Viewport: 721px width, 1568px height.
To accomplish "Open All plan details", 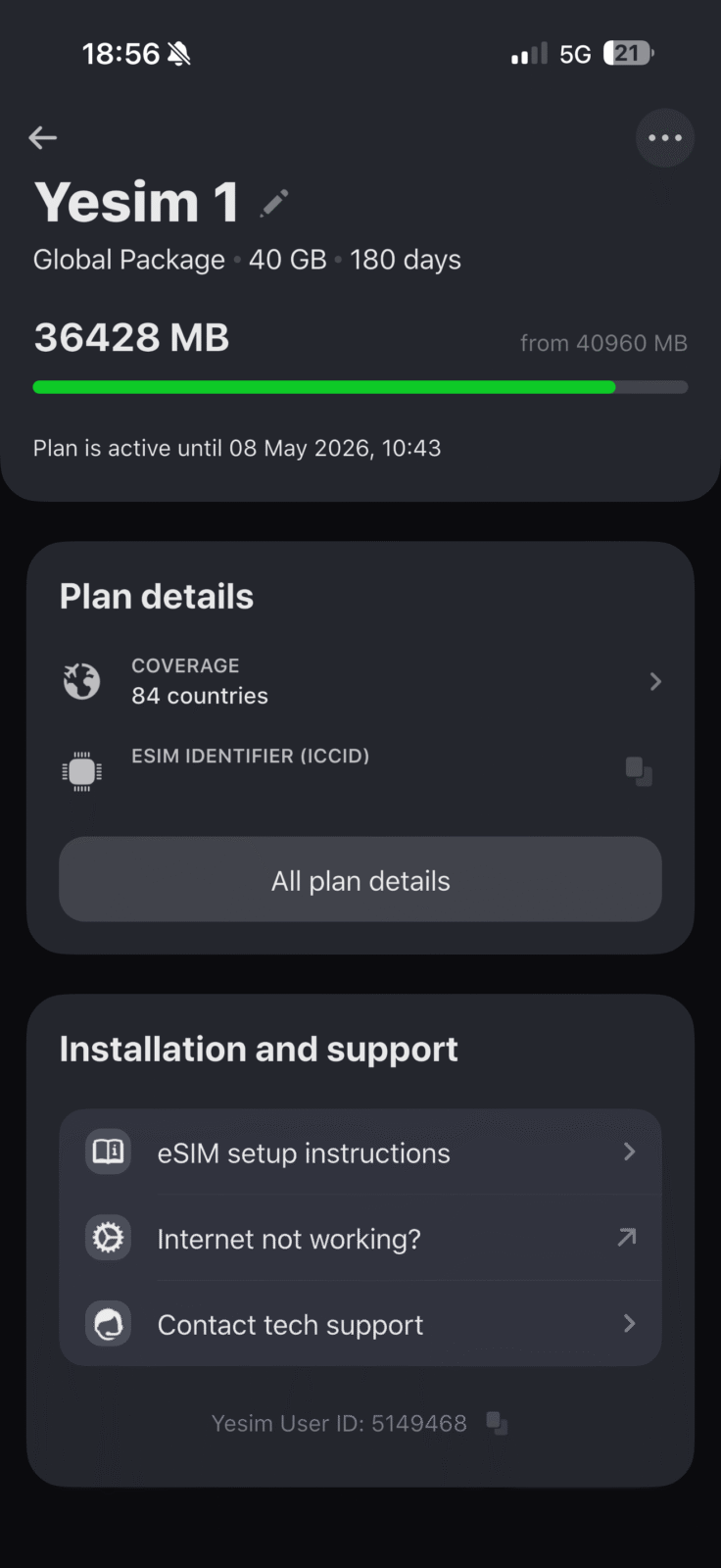I will click(360, 880).
